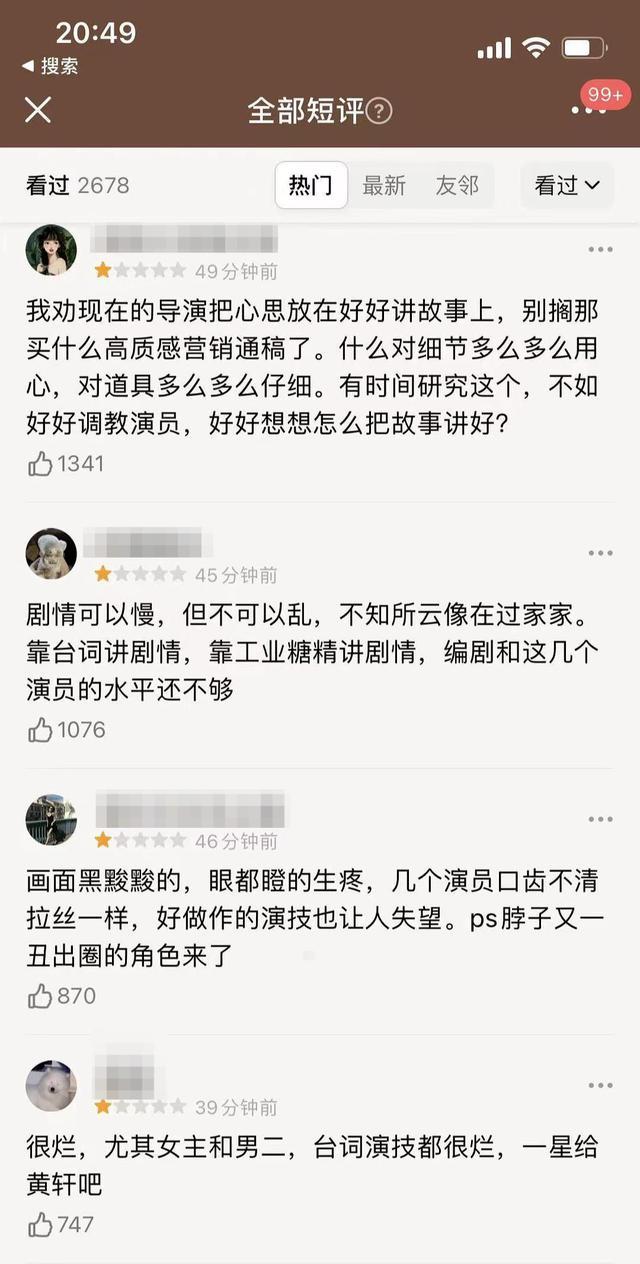Expand the 看过 filter dropdown

[567, 185]
